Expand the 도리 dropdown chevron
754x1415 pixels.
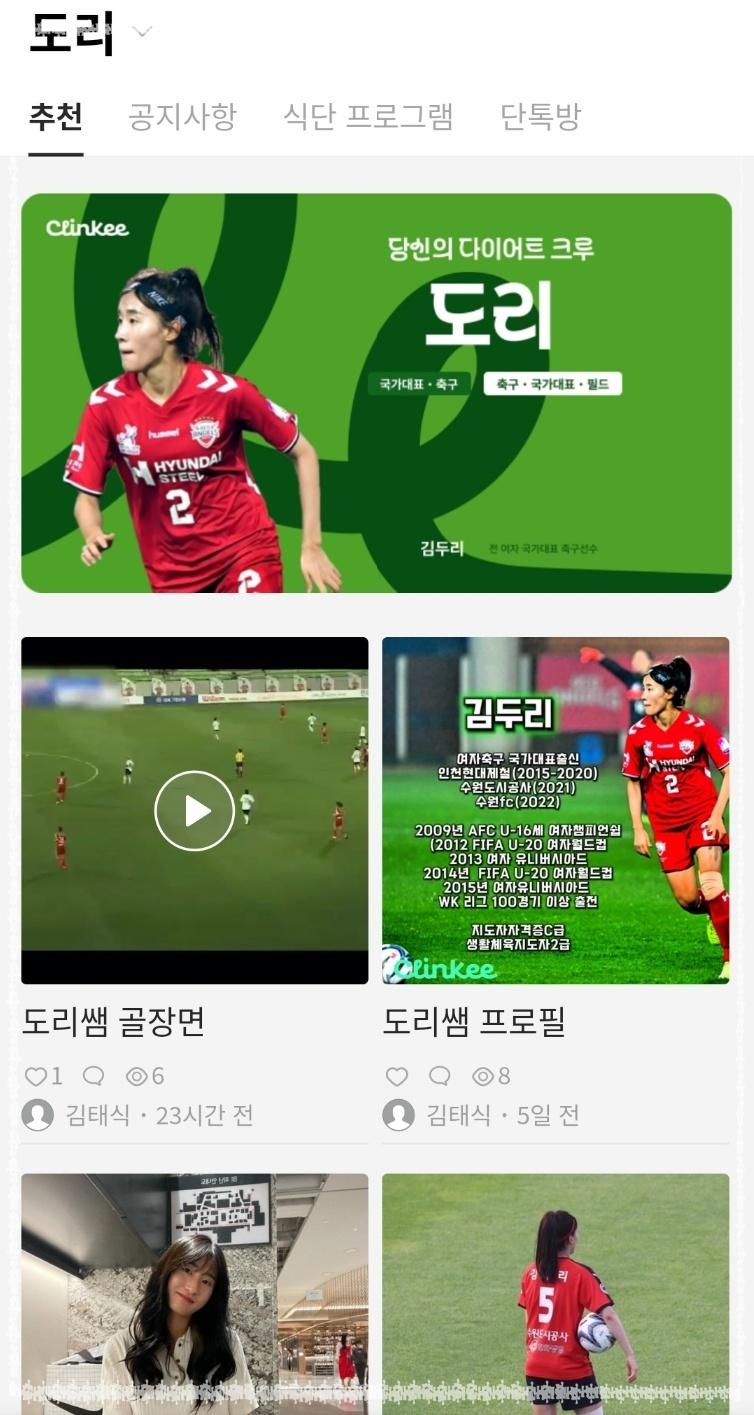click(x=142, y=32)
